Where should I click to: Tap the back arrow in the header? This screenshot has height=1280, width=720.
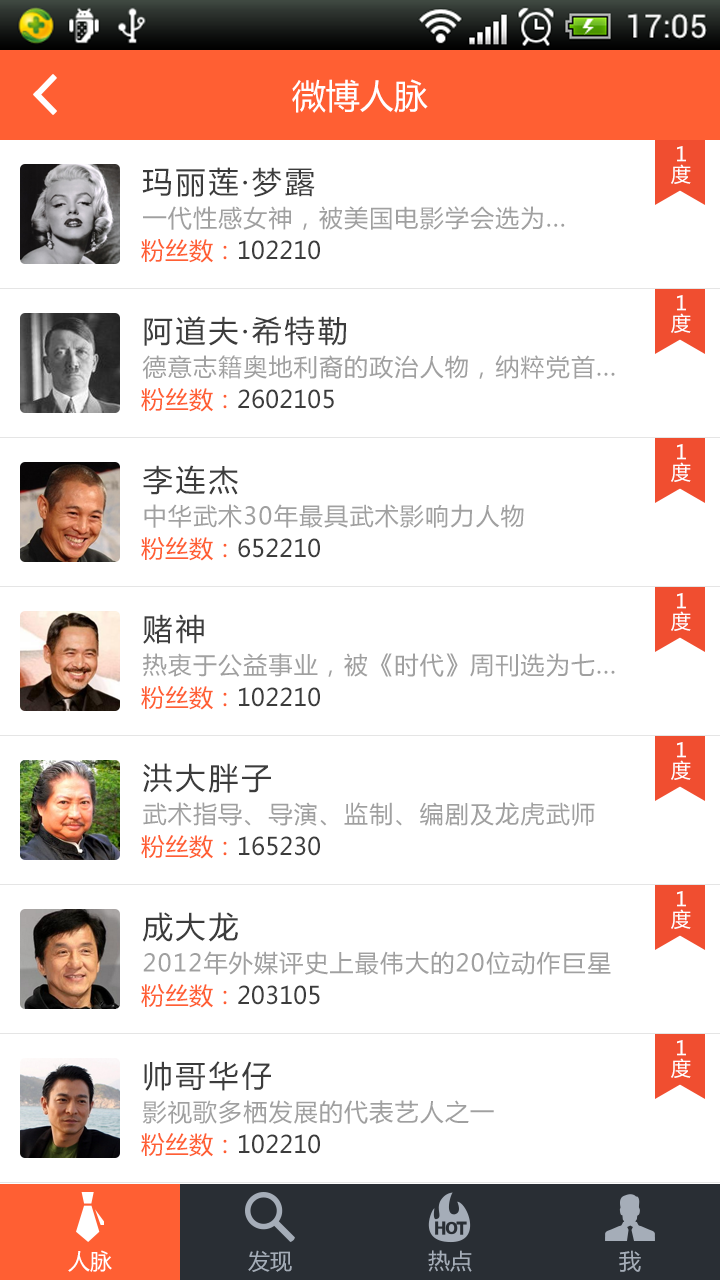click(x=43, y=95)
